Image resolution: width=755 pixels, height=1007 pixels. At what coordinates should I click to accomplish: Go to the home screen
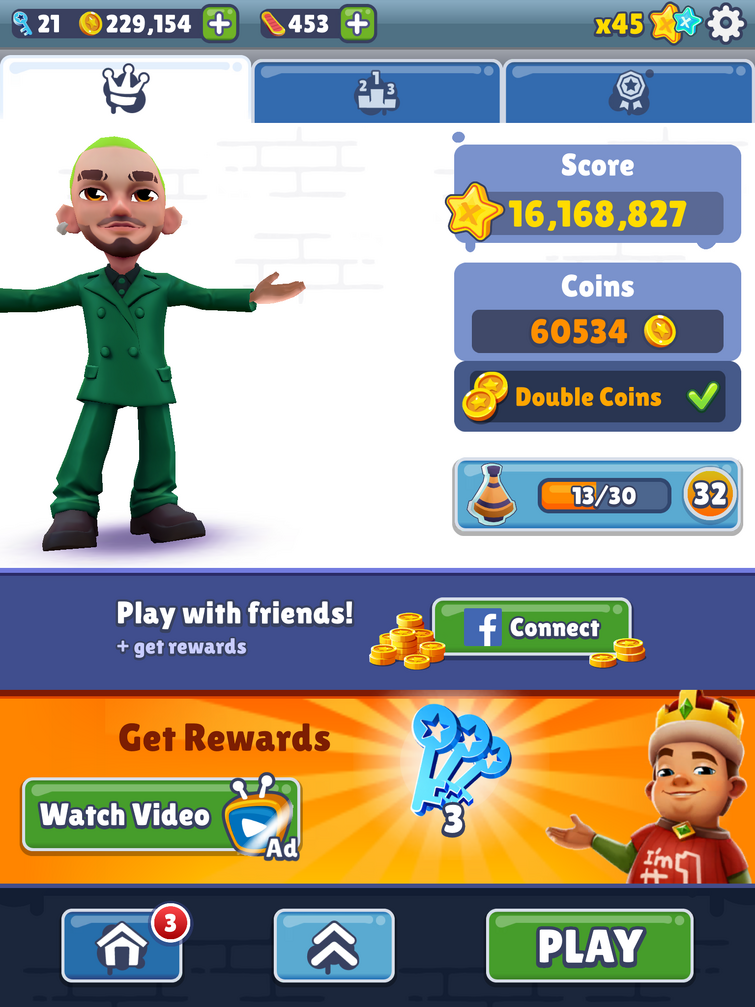(x=122, y=946)
